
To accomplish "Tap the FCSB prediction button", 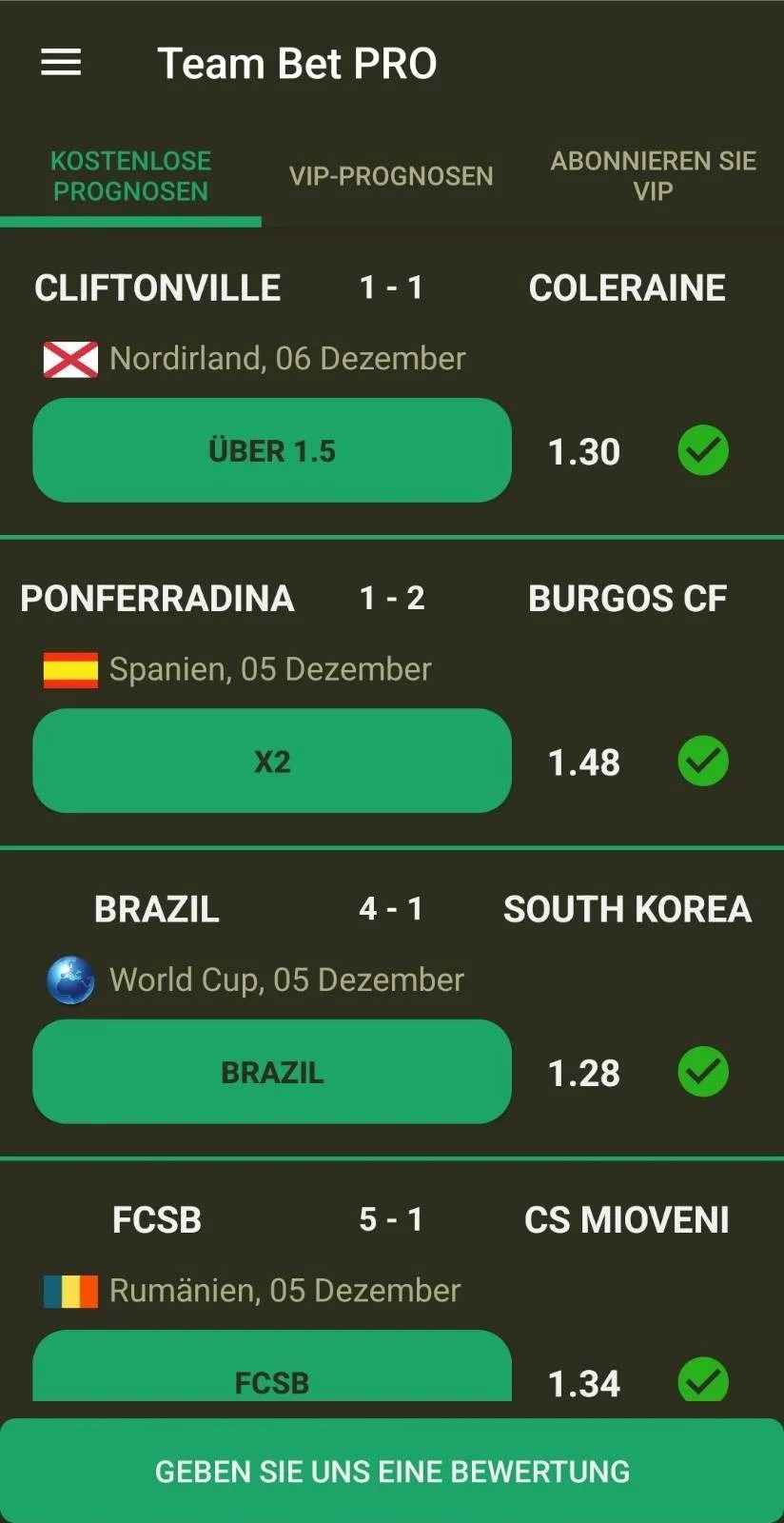I will click(x=272, y=1375).
